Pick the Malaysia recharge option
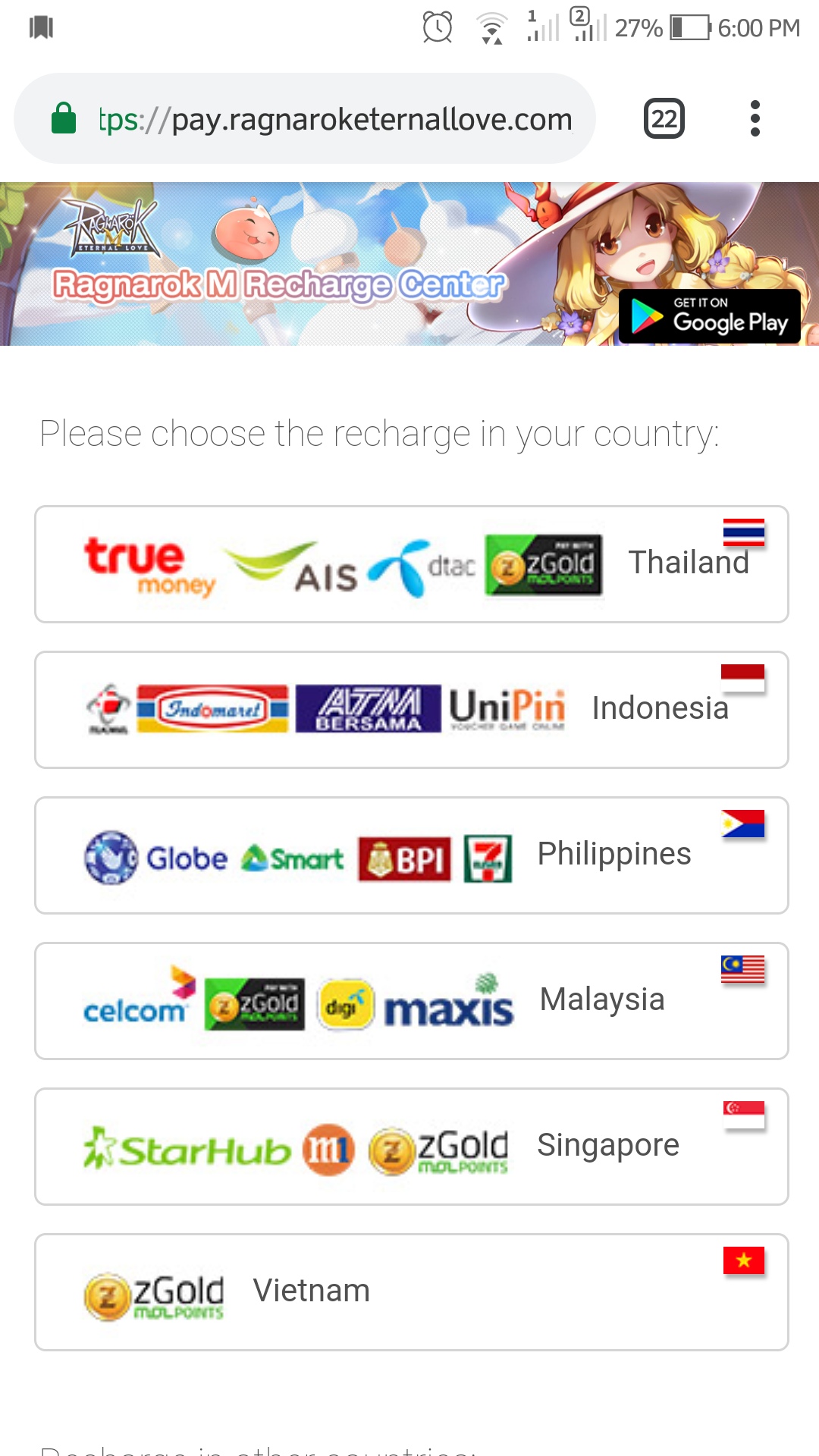 point(412,1001)
